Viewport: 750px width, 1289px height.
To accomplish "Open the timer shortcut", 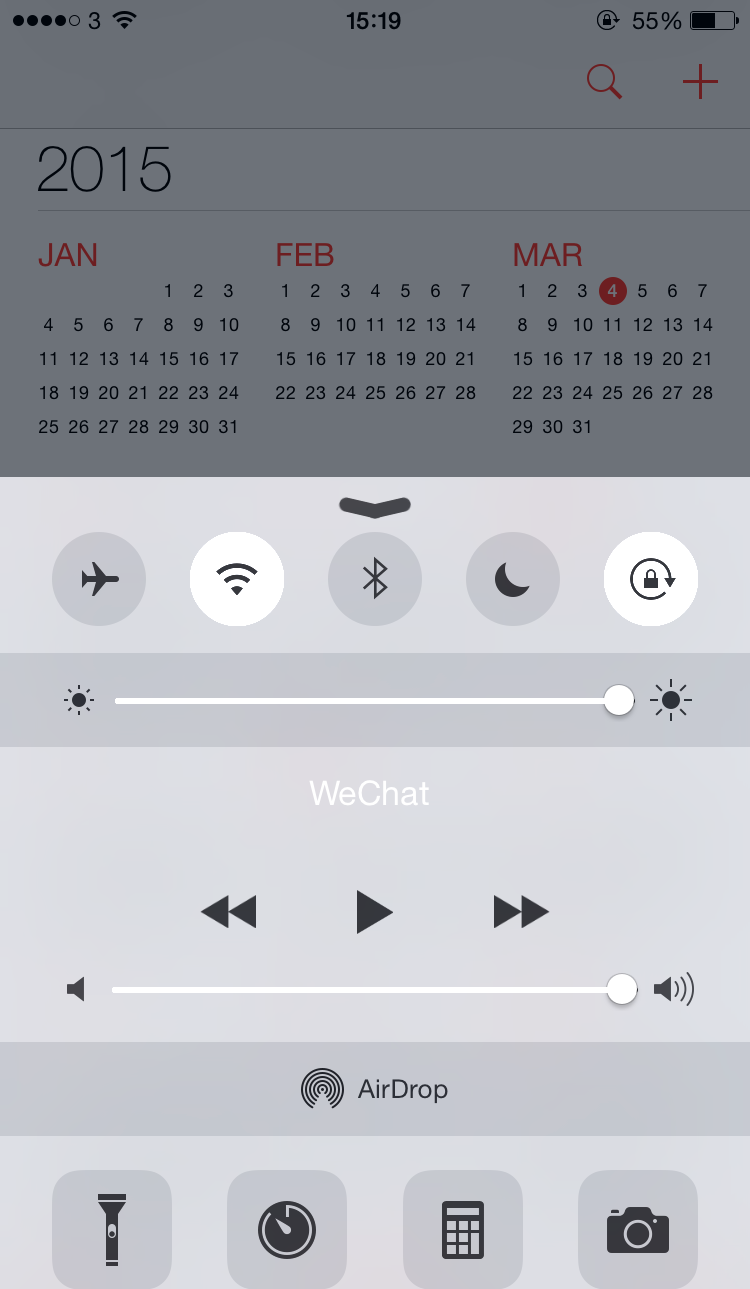I will 287,1229.
